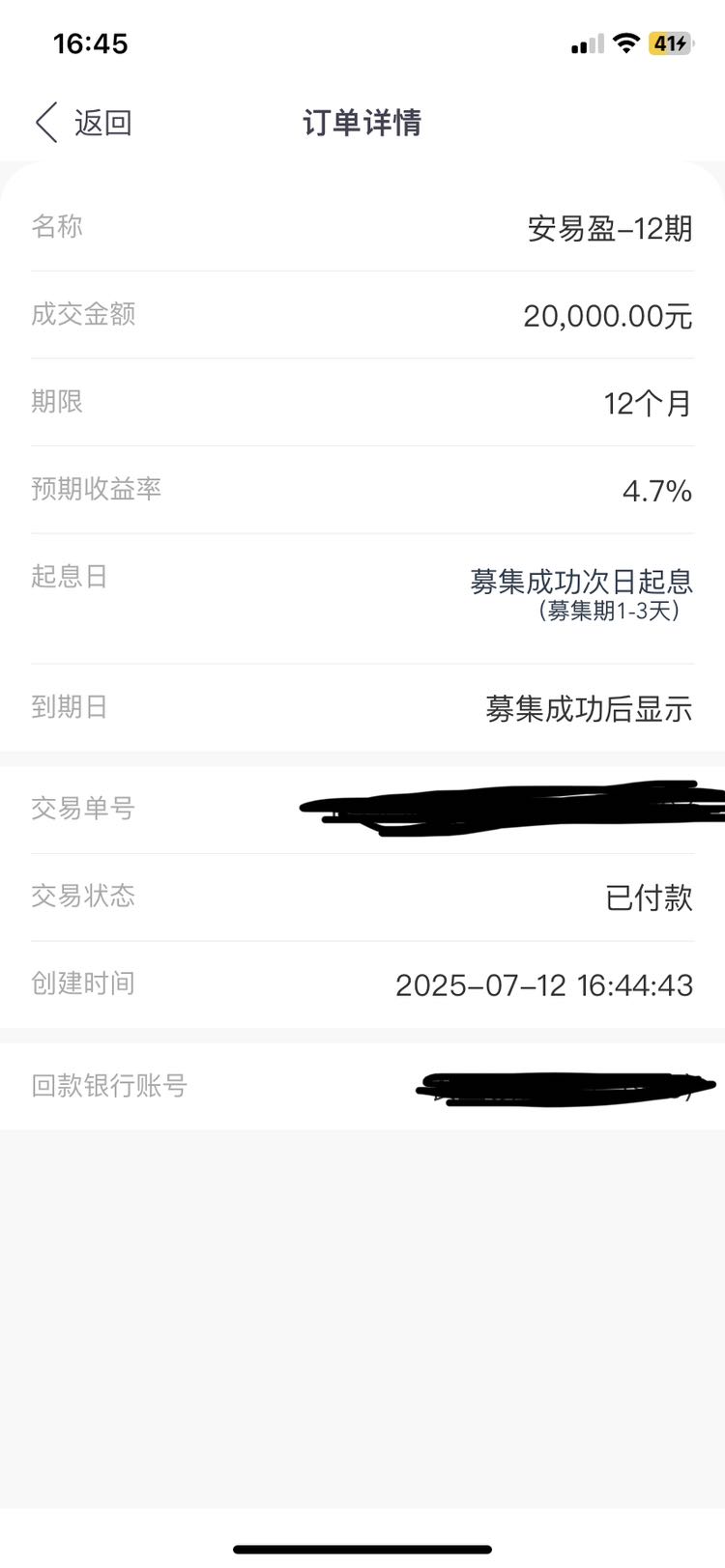Go back using the 返回 button
This screenshot has height=1568, width=725.
(84, 123)
